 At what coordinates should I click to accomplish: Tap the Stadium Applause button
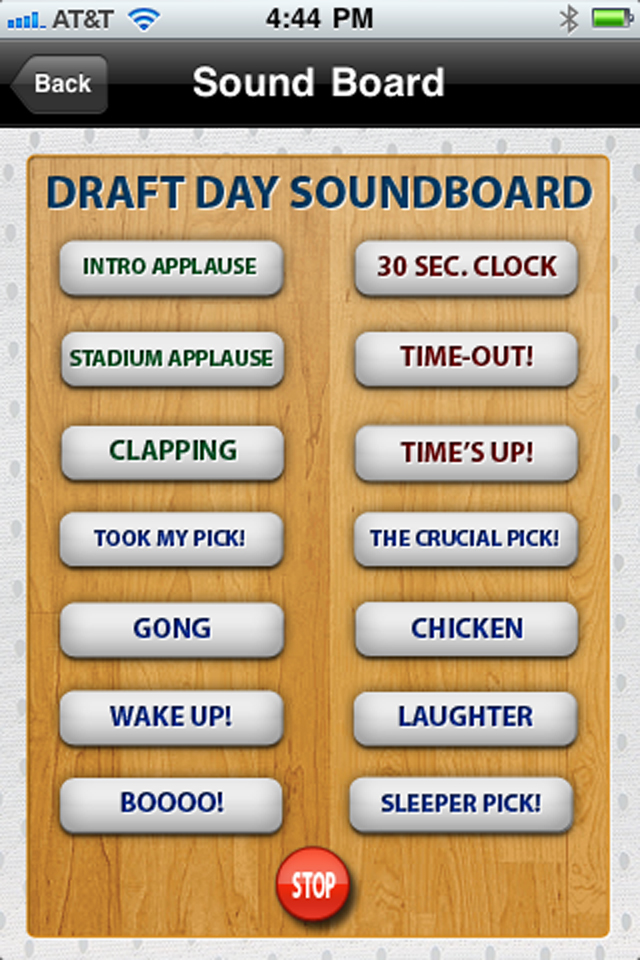[x=172, y=359]
